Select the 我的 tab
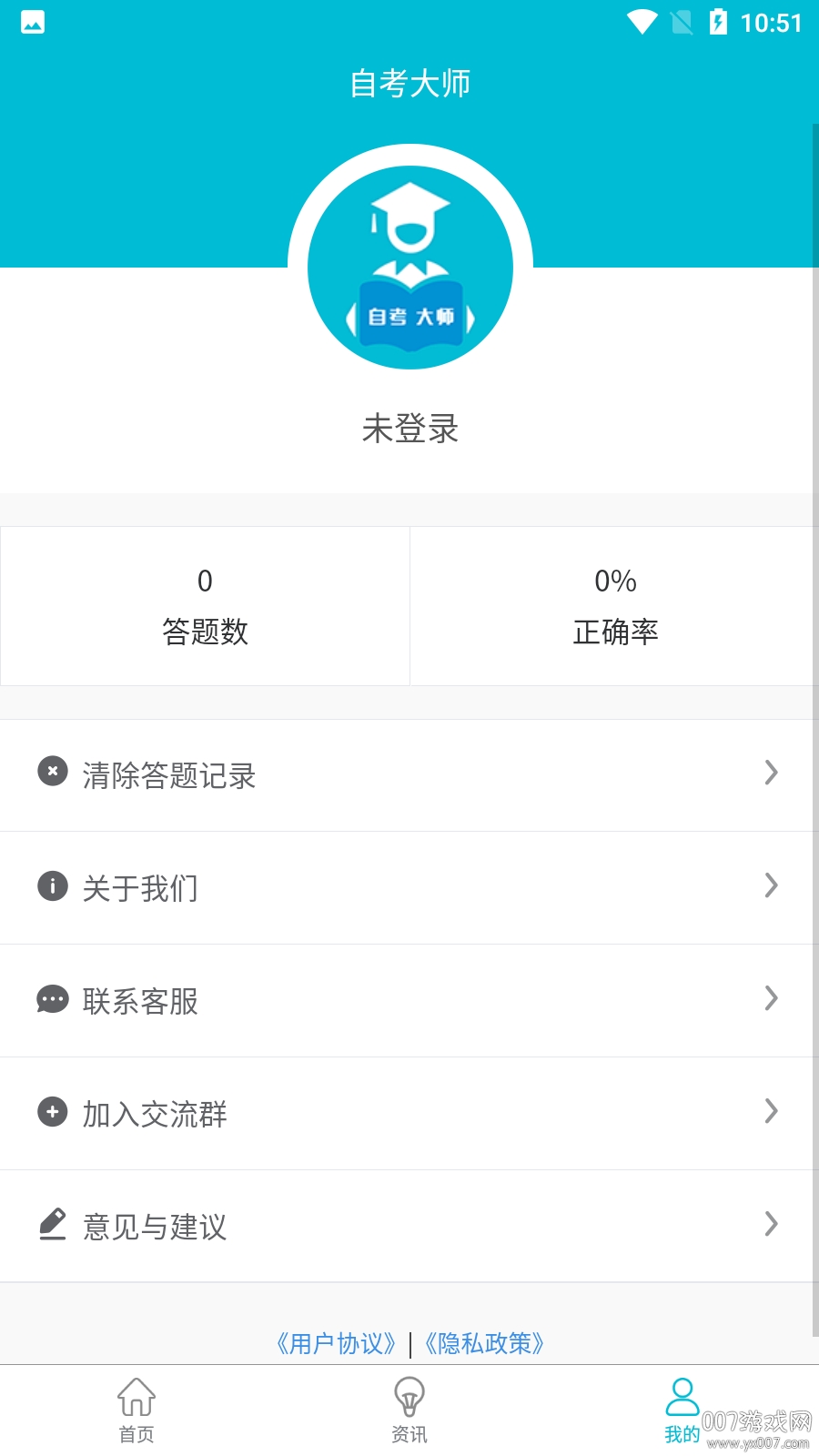 pos(682,1410)
